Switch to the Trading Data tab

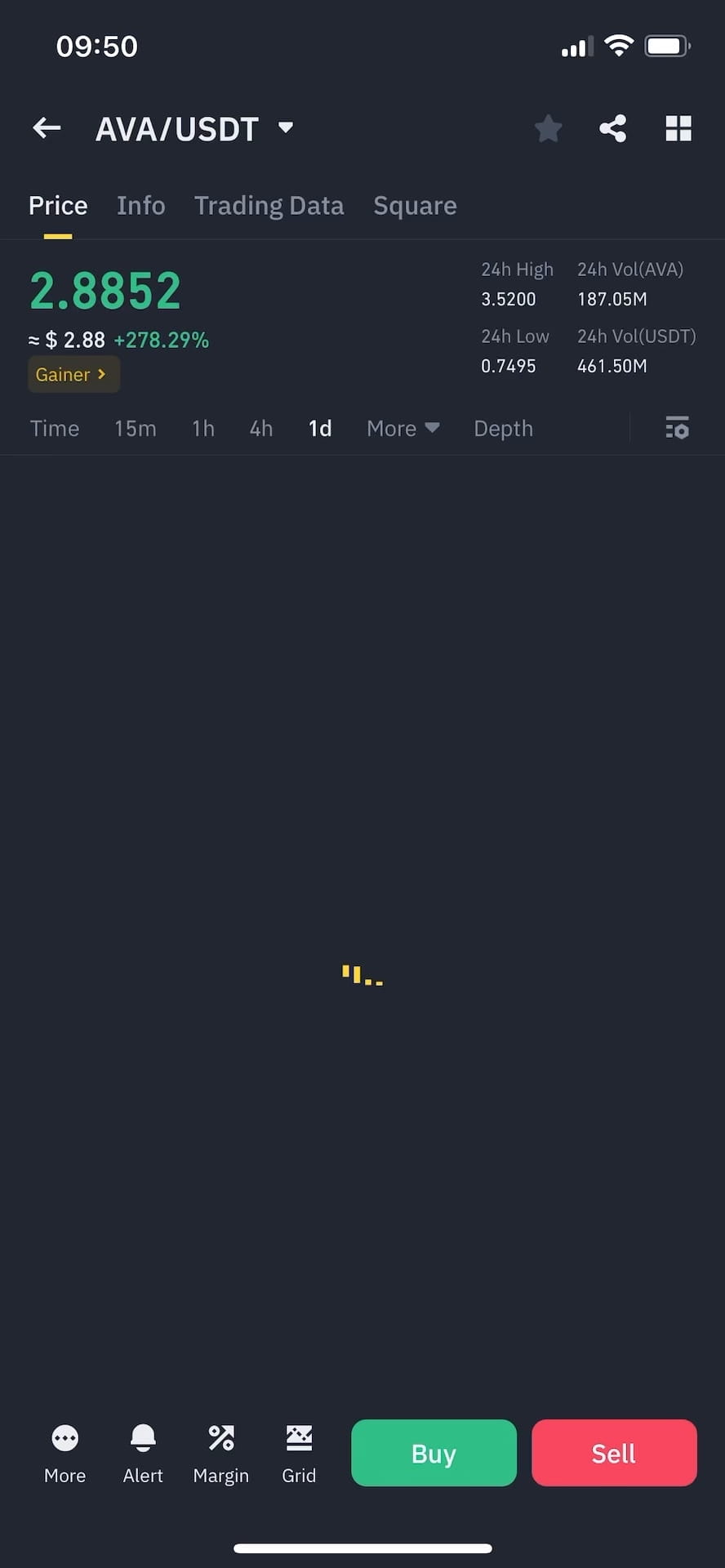point(269,206)
